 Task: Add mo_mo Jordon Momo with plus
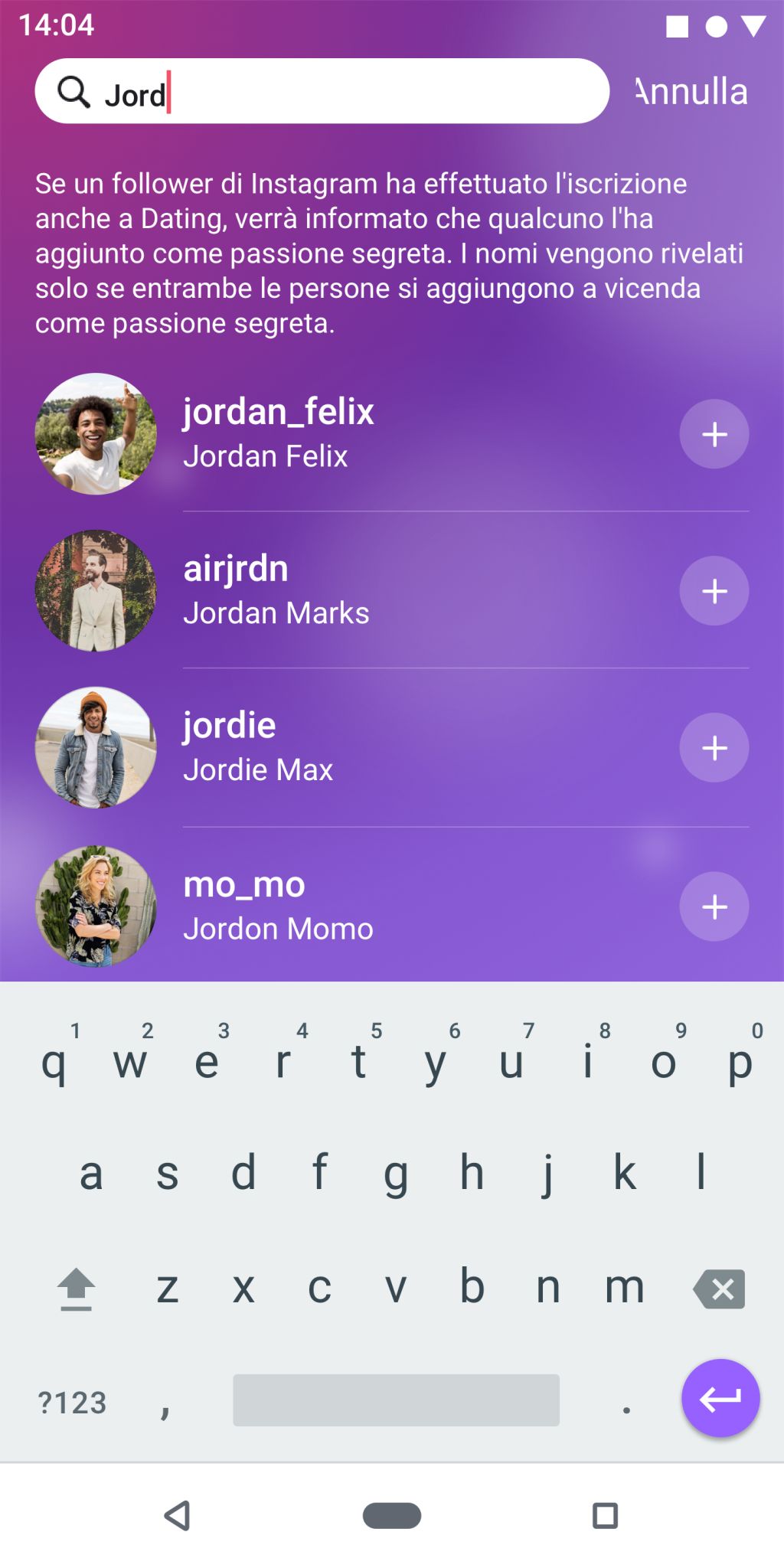coord(714,906)
